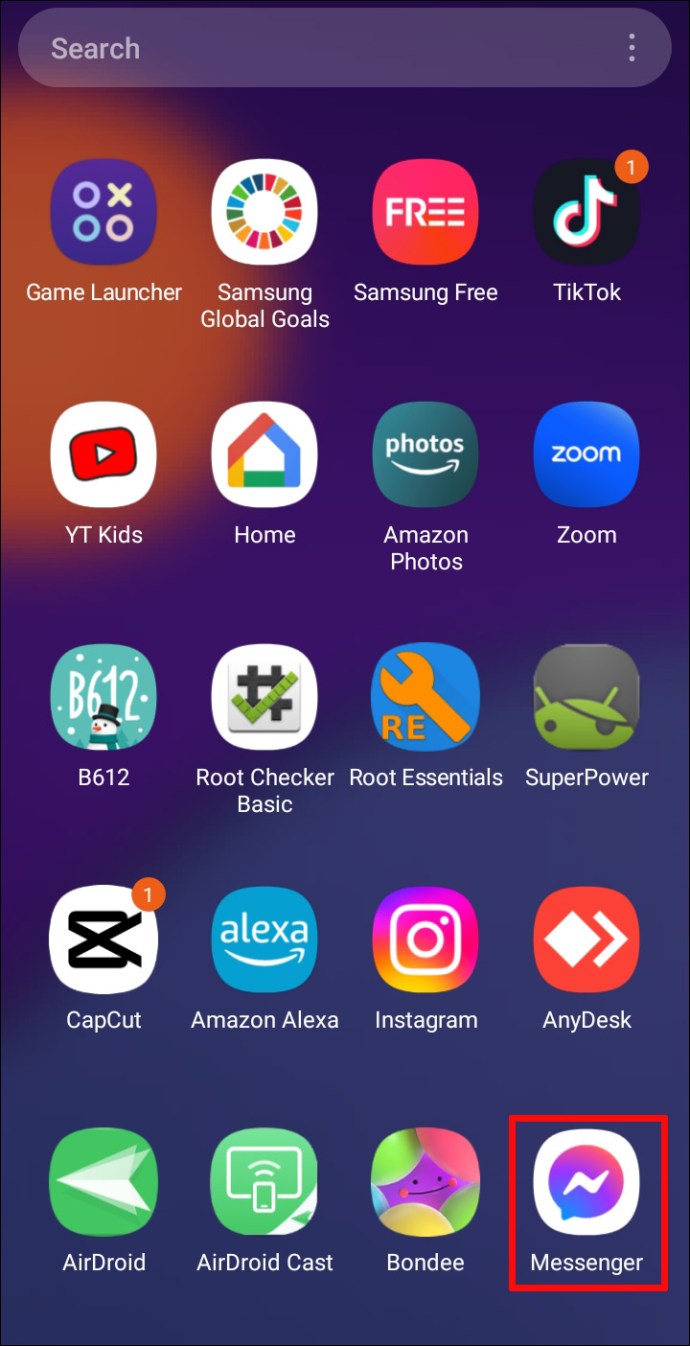690x1346 pixels.
Task: Open Samsung Global Goals
Action: pyautogui.click(x=265, y=211)
